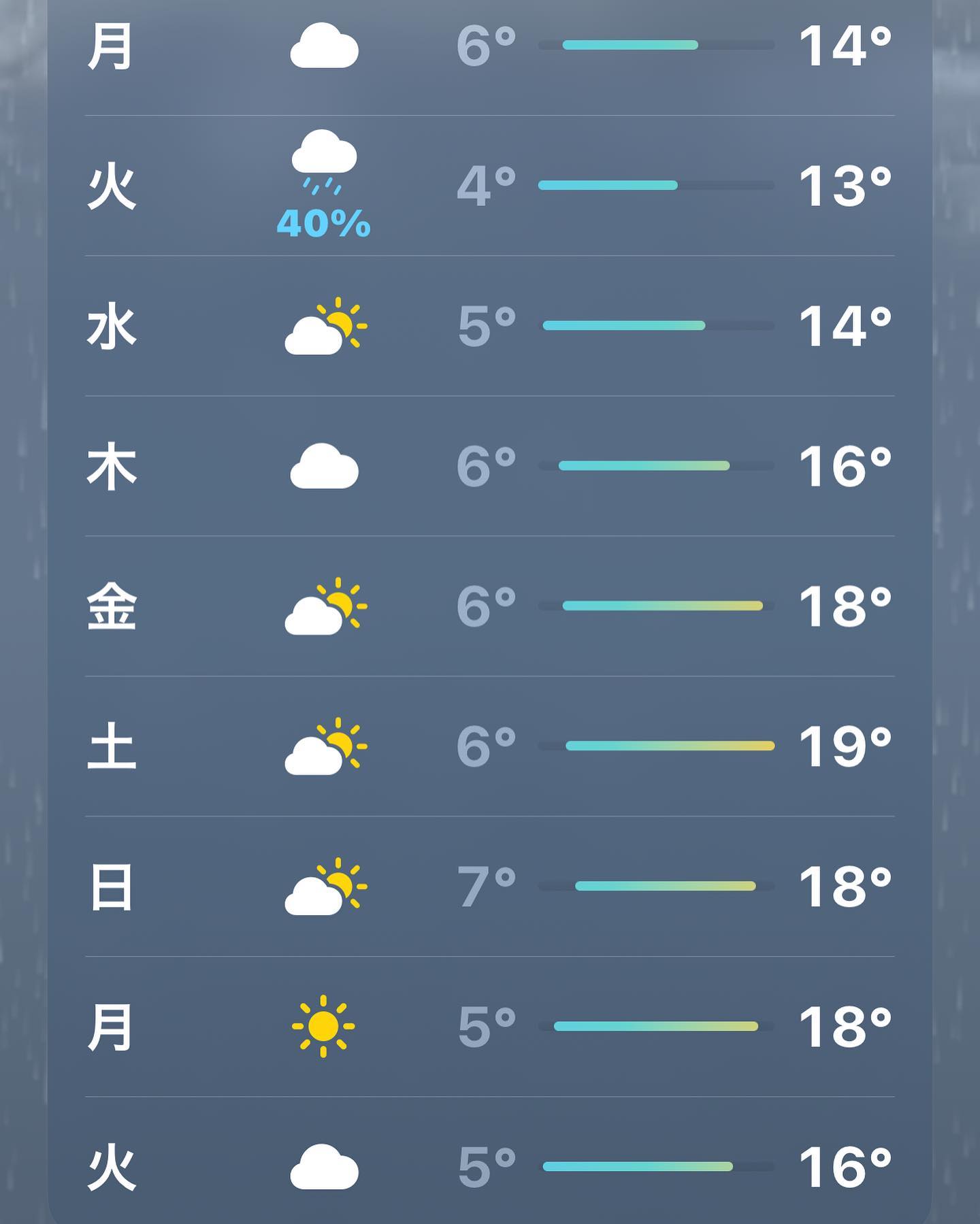
Task: View details for 木 cloudy day
Action: tap(489, 466)
